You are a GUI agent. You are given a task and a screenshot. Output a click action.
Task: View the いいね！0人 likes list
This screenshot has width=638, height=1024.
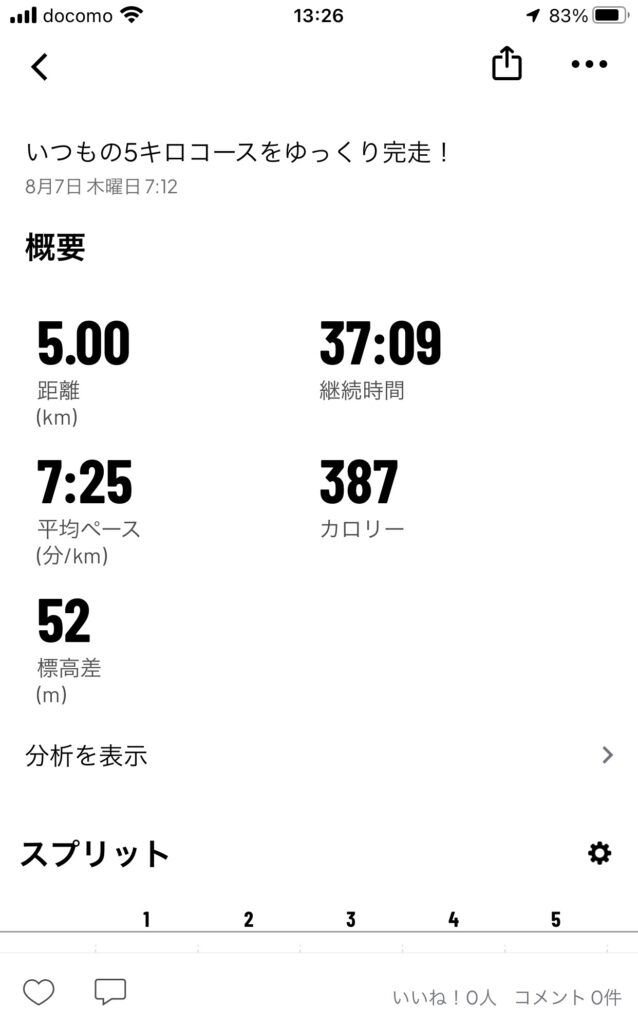coord(444,997)
